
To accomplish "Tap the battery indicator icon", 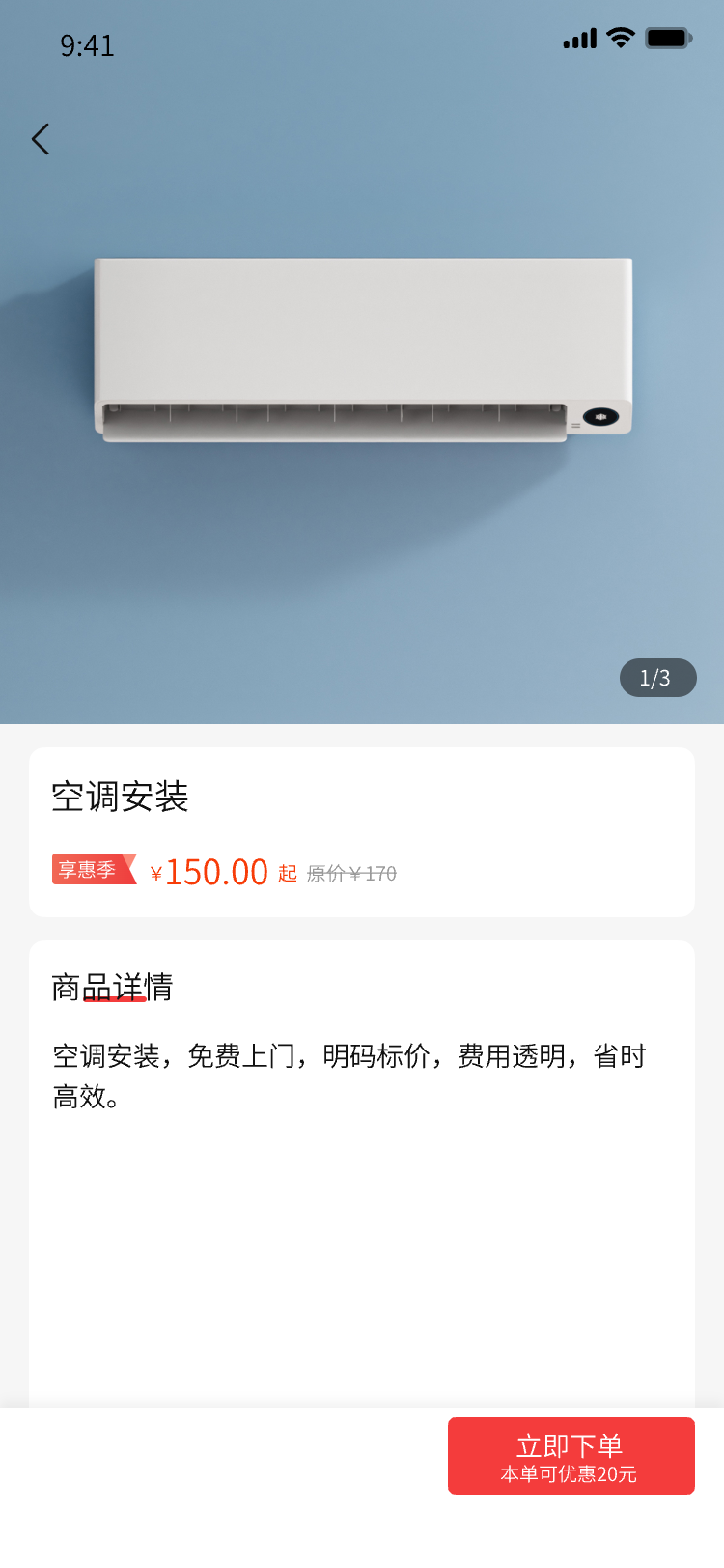I will tap(668, 38).
